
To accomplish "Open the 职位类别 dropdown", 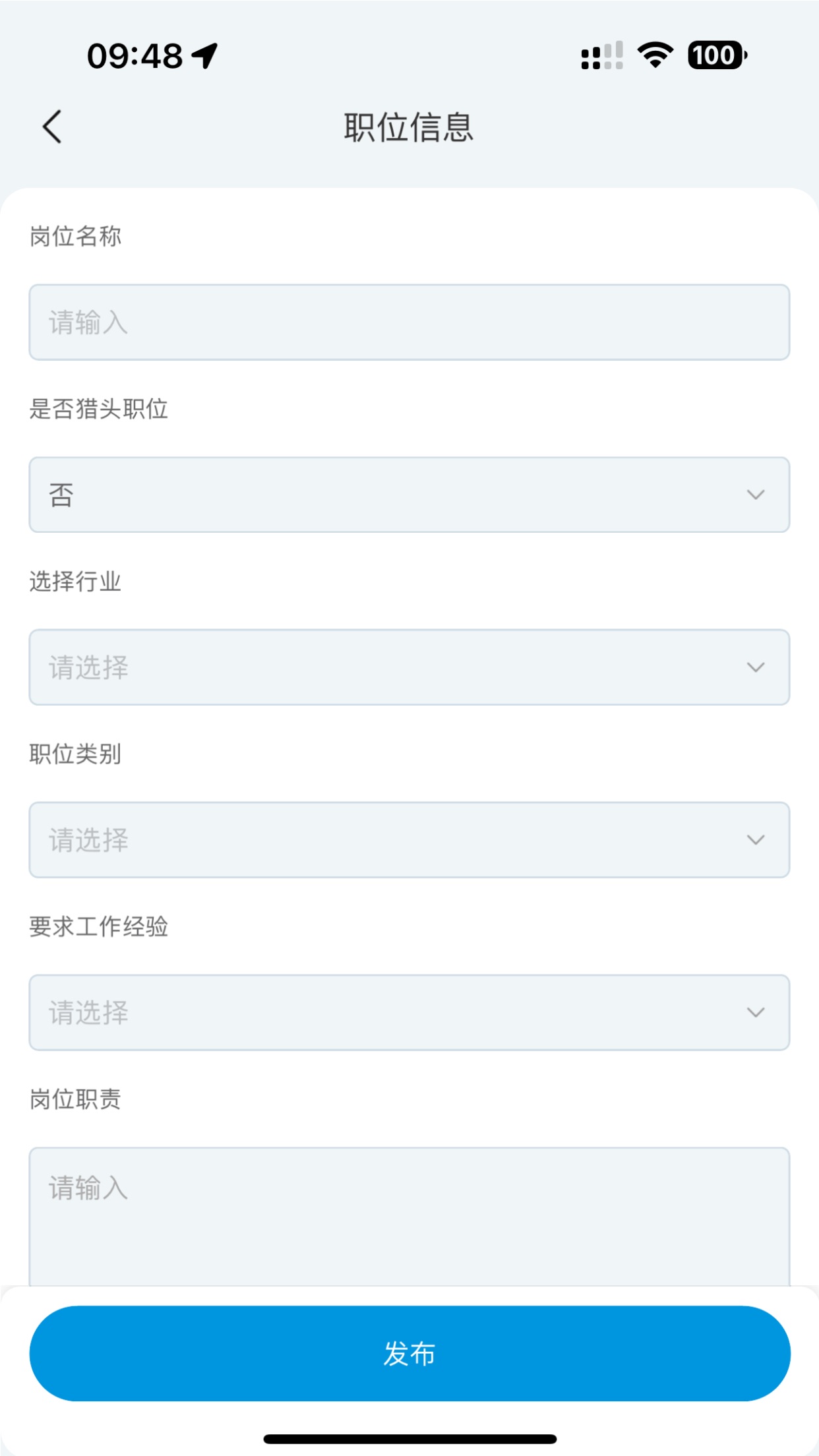I will [409, 840].
